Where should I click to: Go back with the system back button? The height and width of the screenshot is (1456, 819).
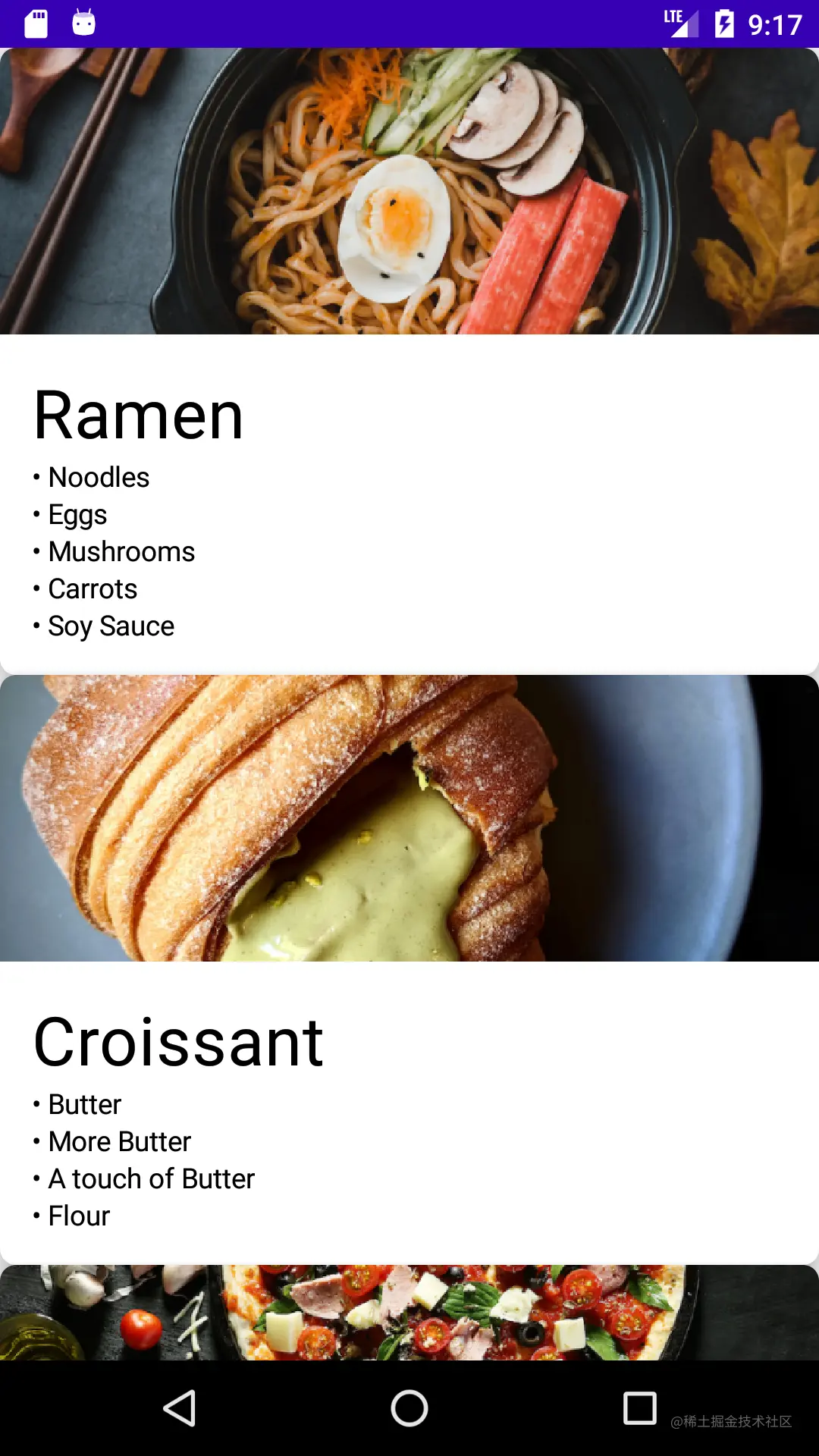click(x=180, y=1408)
